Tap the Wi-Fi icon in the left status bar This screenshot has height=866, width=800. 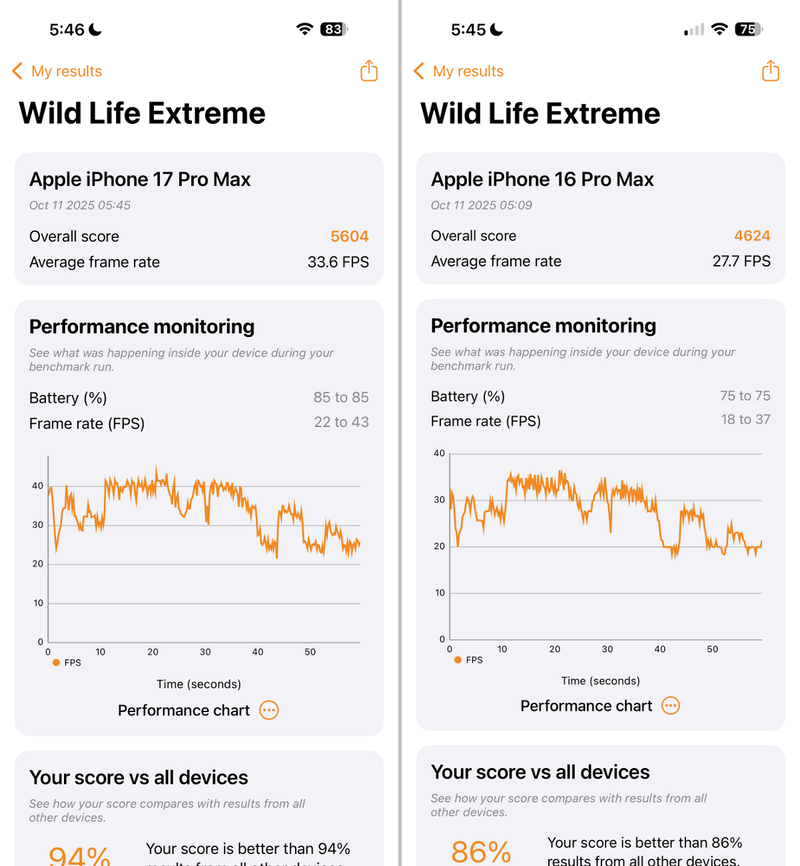tap(305, 29)
